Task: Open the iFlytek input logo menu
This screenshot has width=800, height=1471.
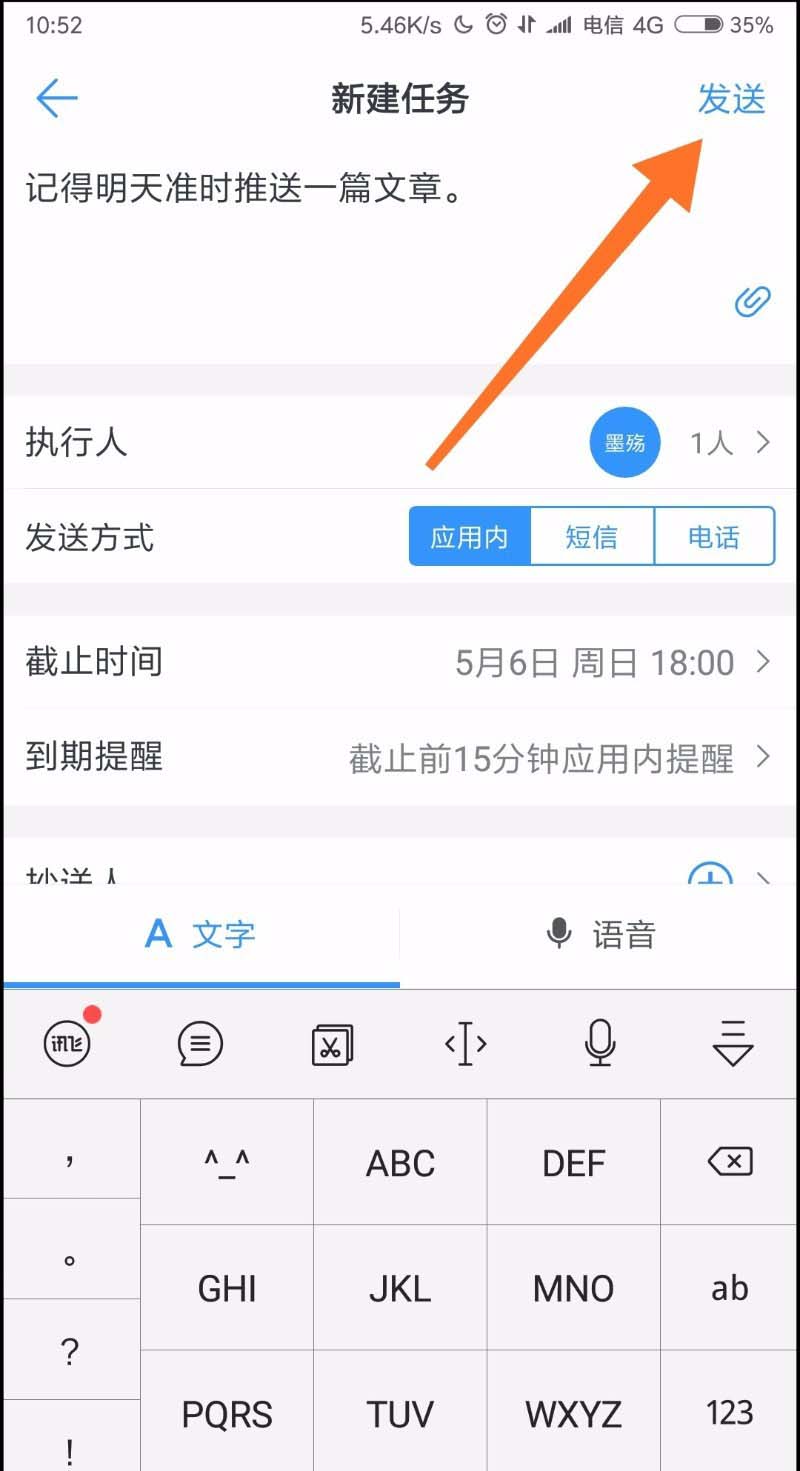Action: 67,1043
